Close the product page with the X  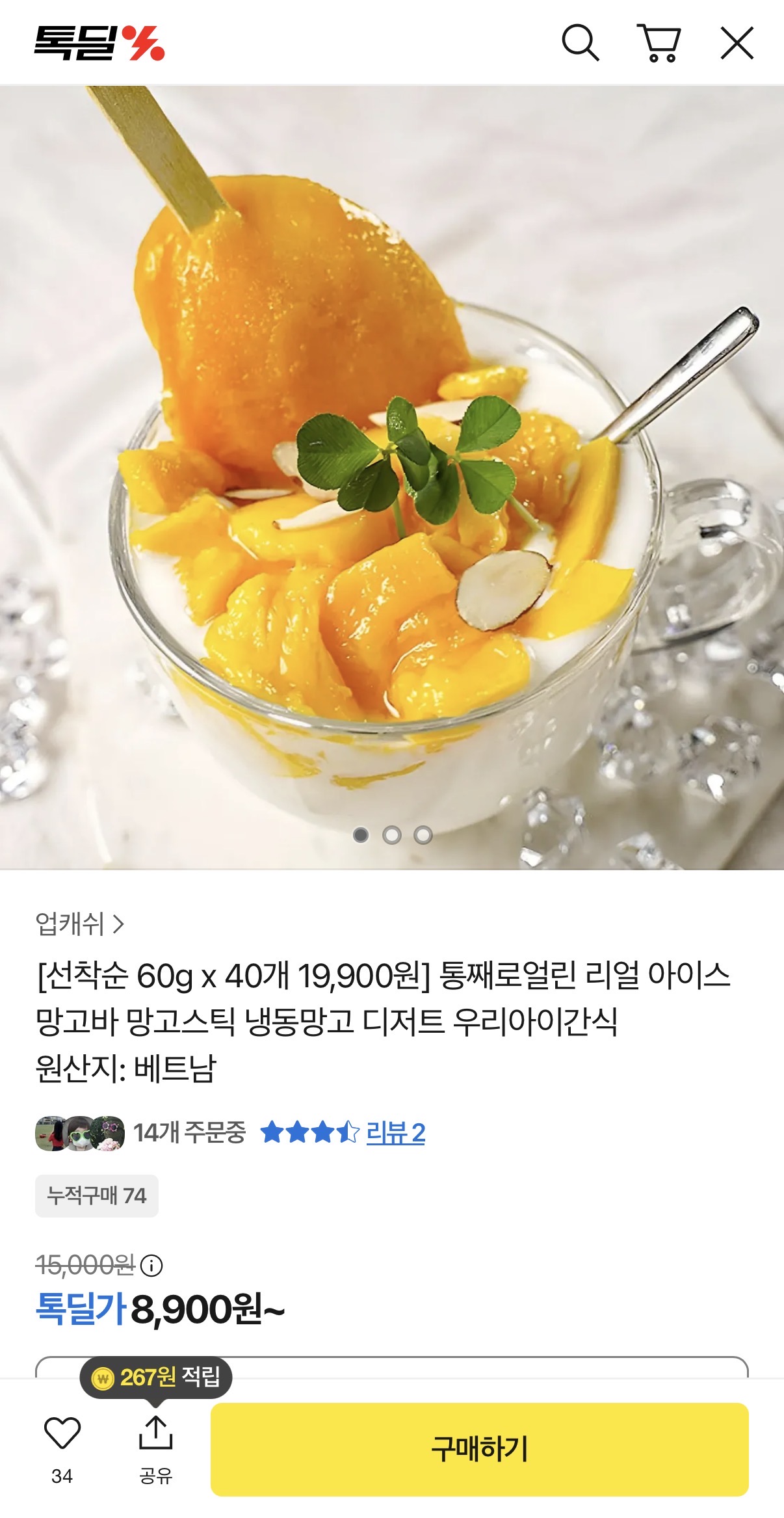point(737,43)
